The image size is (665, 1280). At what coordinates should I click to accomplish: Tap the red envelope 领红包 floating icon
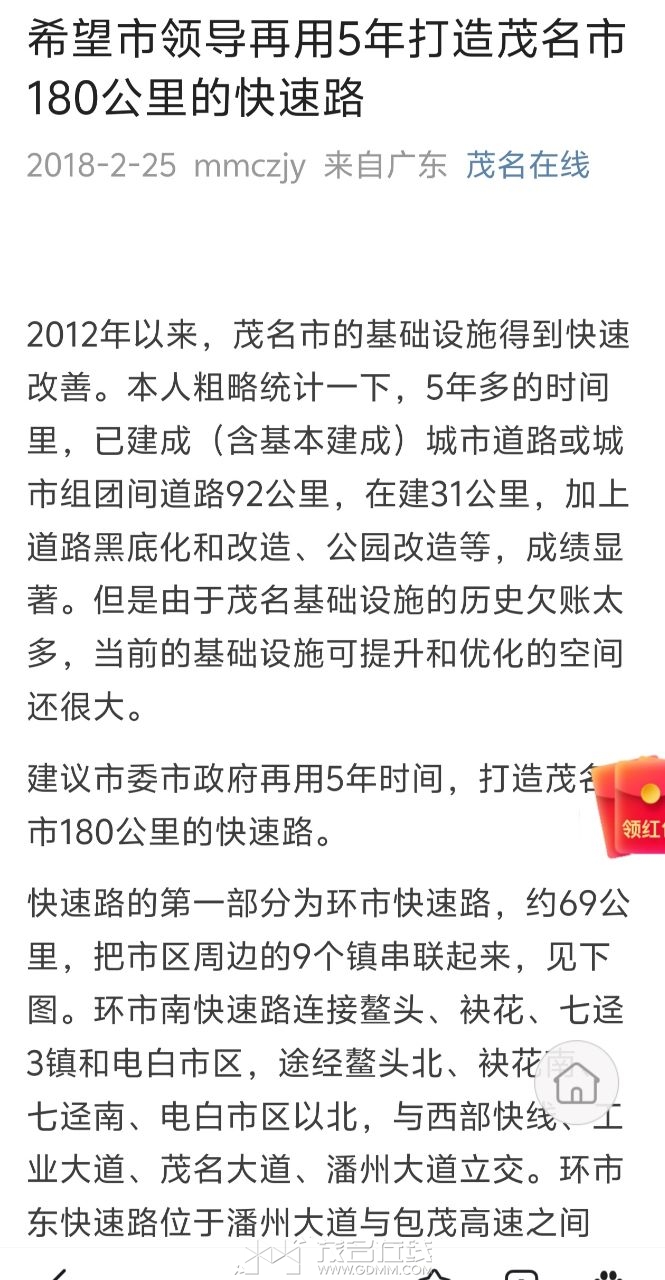click(632, 810)
